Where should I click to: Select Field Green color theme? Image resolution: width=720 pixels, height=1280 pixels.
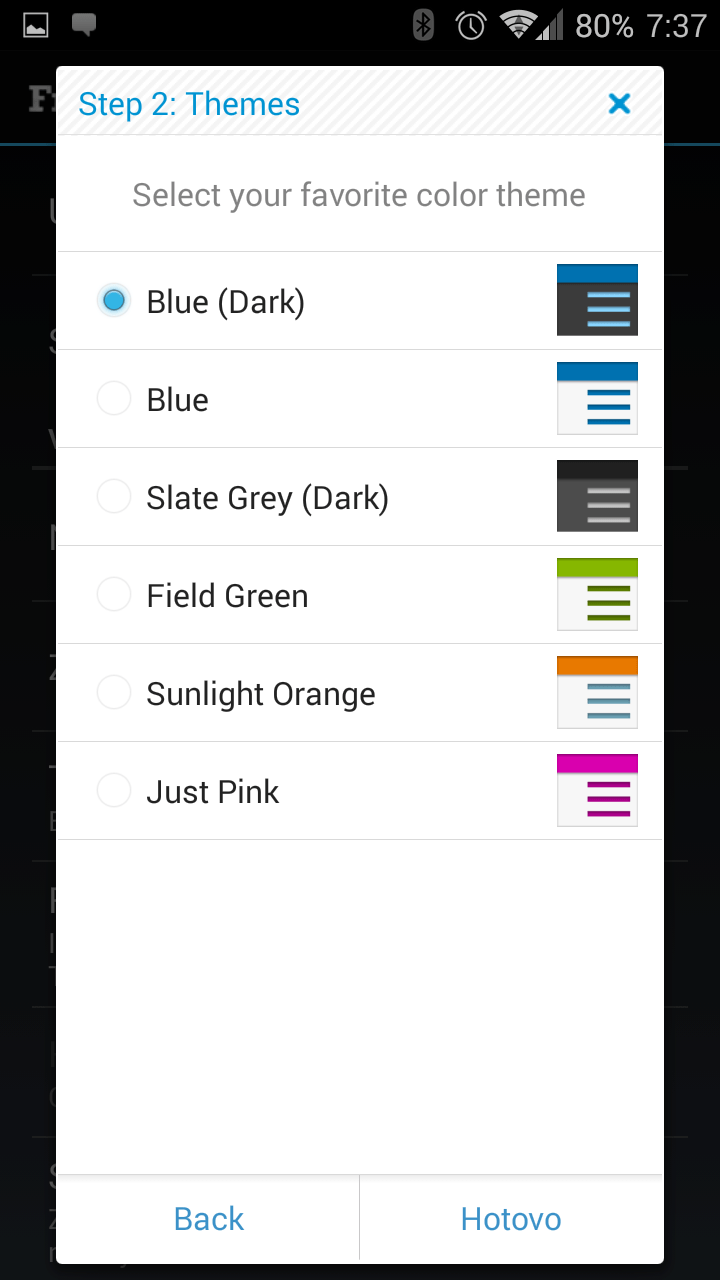tap(360, 595)
